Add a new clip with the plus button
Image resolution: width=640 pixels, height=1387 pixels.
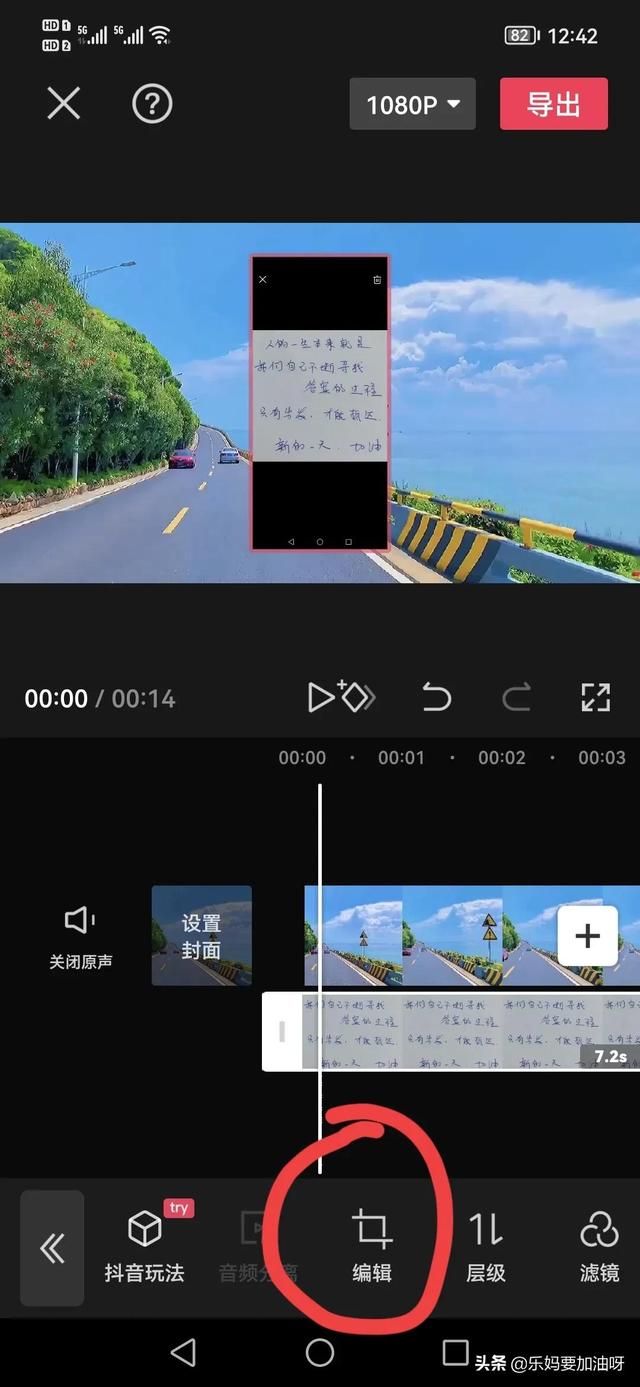point(587,936)
